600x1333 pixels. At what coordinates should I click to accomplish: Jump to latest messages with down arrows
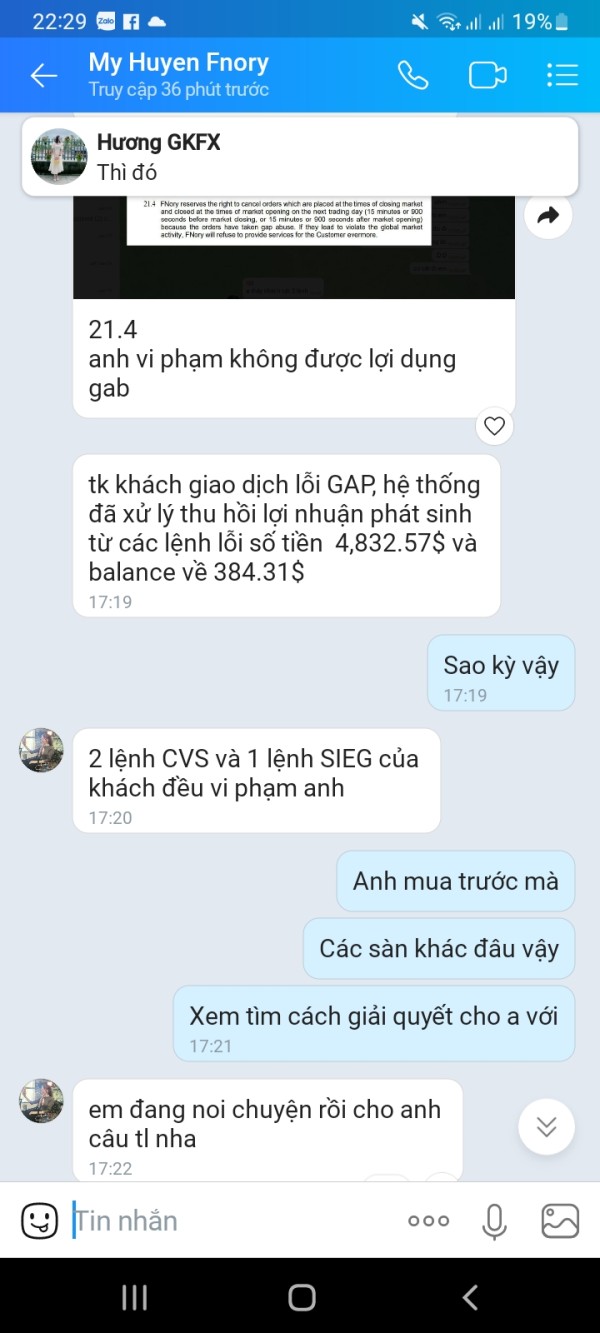[546, 1127]
